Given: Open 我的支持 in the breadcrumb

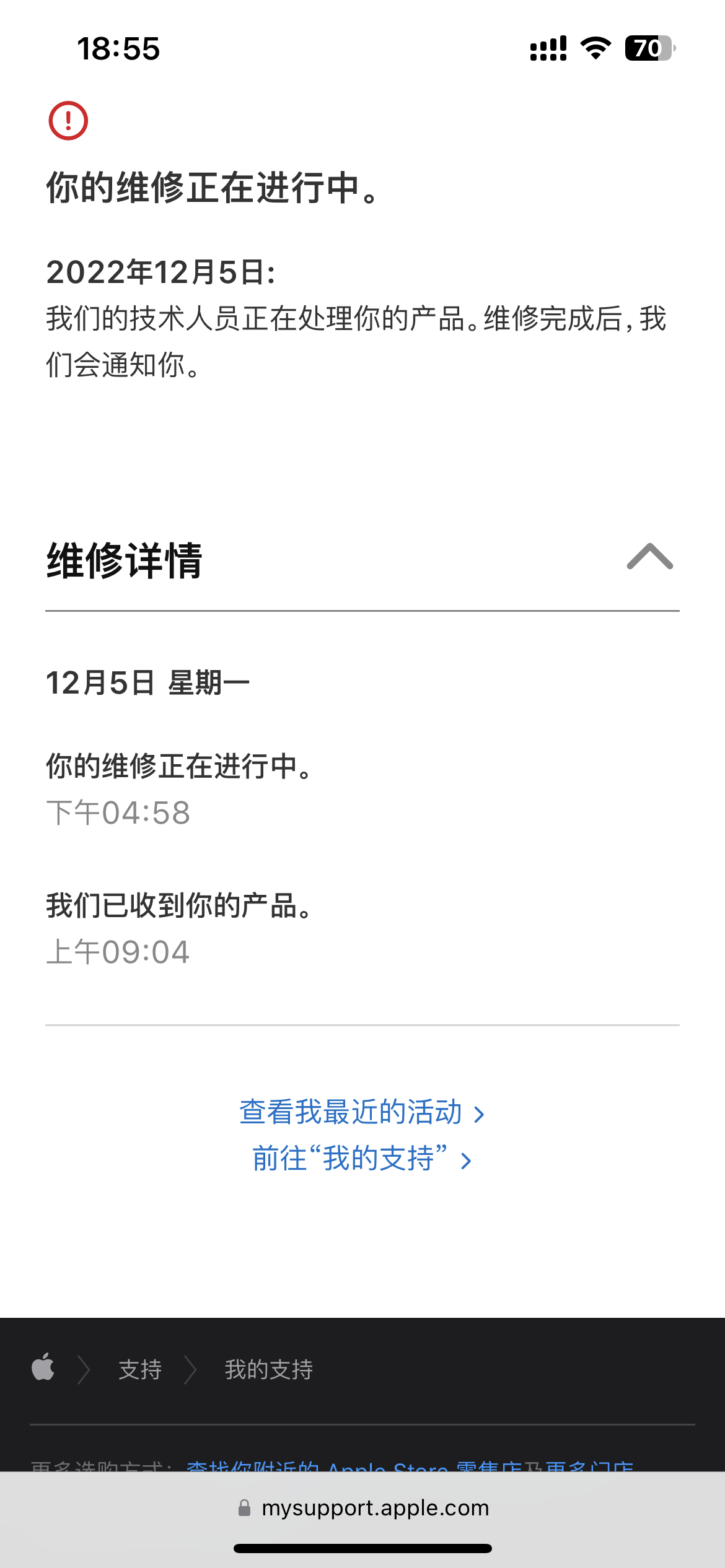Looking at the screenshot, I should tap(268, 1369).
